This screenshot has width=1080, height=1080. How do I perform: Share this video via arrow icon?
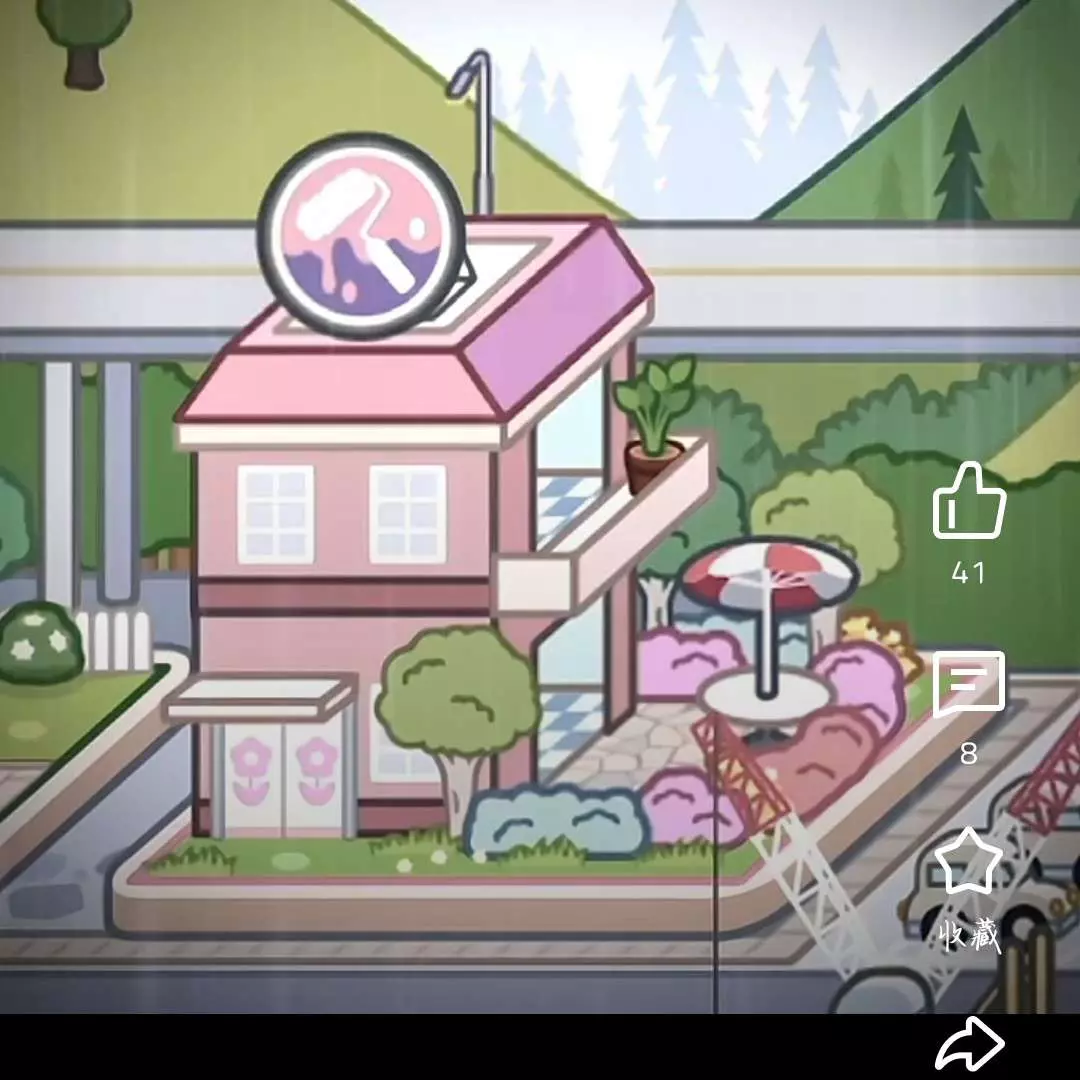[969, 1045]
